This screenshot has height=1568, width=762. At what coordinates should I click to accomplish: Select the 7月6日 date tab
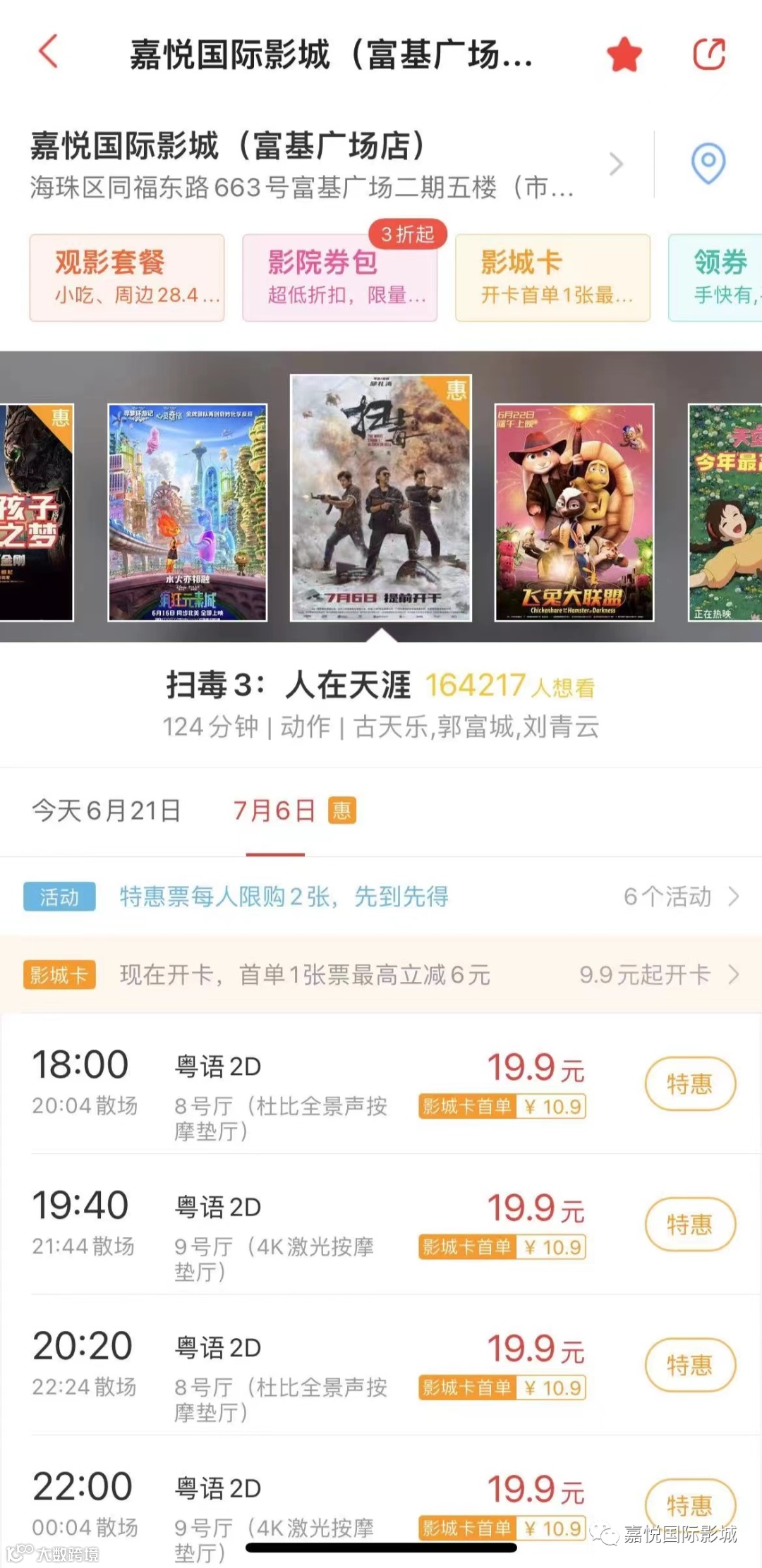[x=275, y=811]
